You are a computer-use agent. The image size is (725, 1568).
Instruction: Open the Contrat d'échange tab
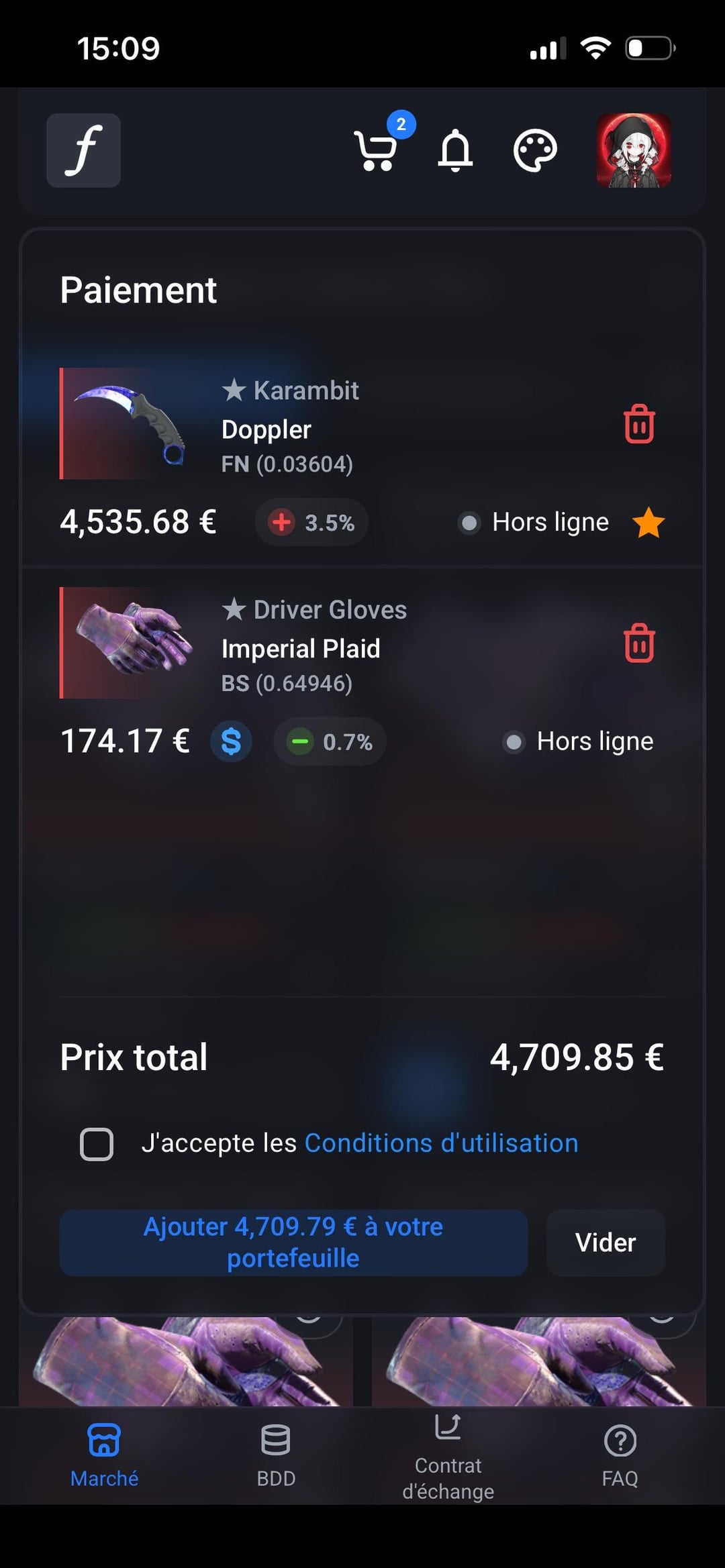[448, 1455]
